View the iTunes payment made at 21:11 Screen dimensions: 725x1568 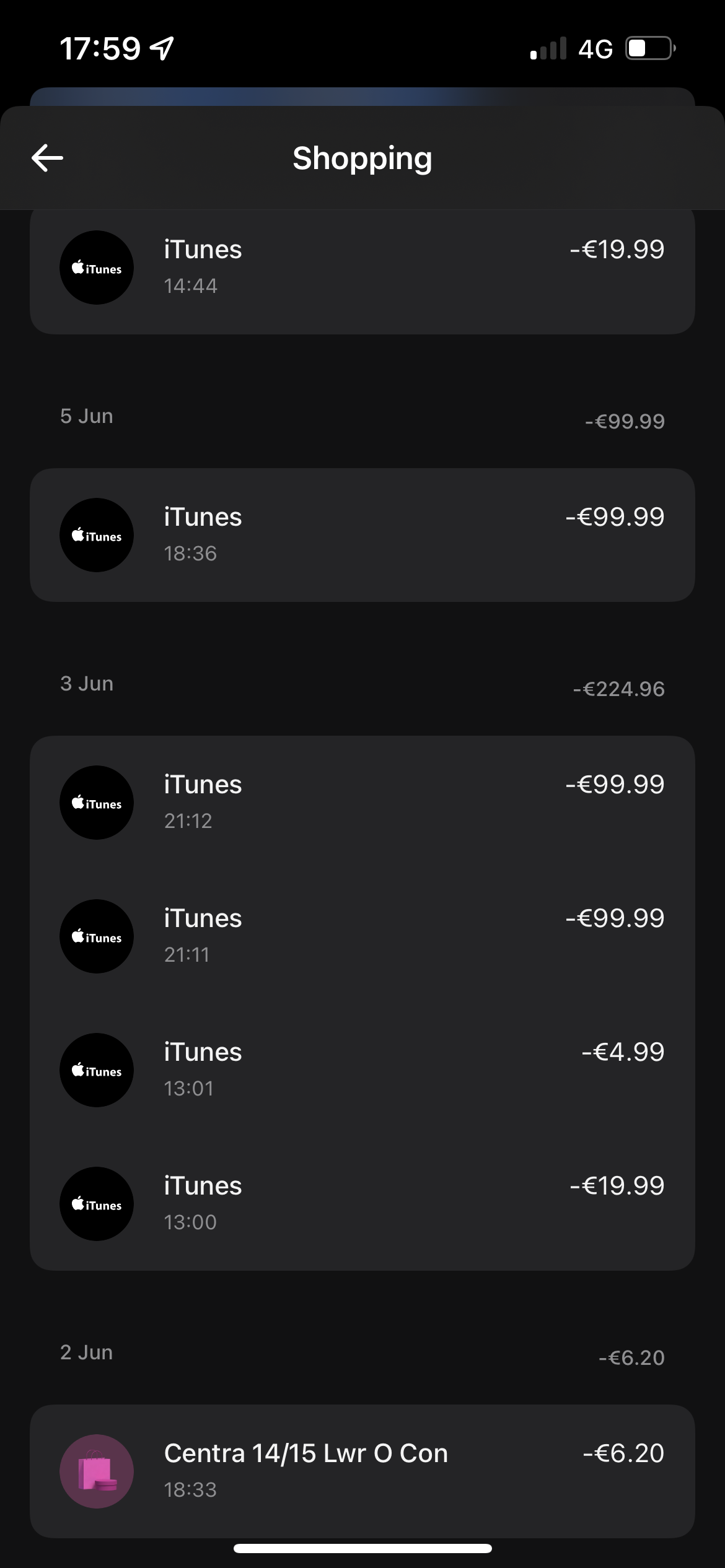coord(362,936)
